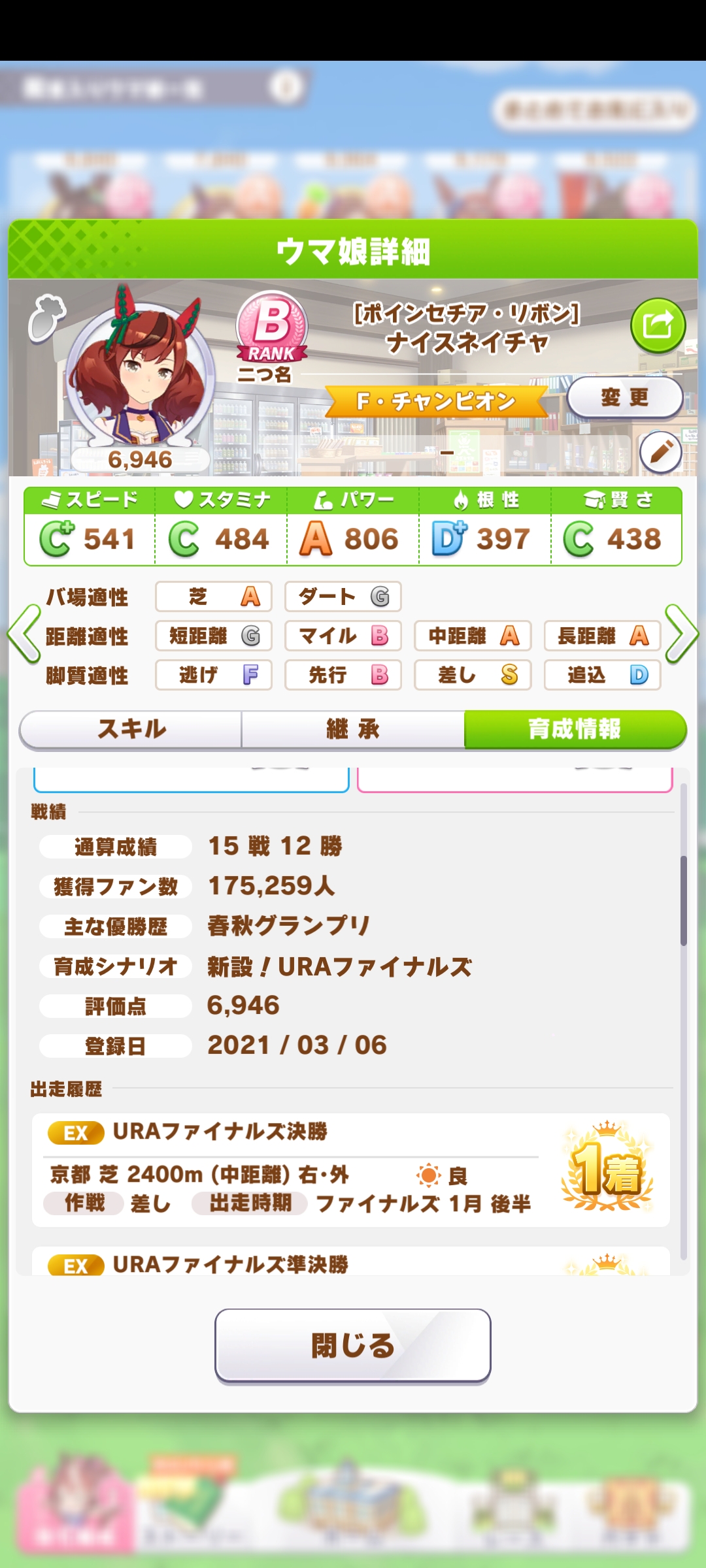Tap the green share icon

click(x=658, y=325)
